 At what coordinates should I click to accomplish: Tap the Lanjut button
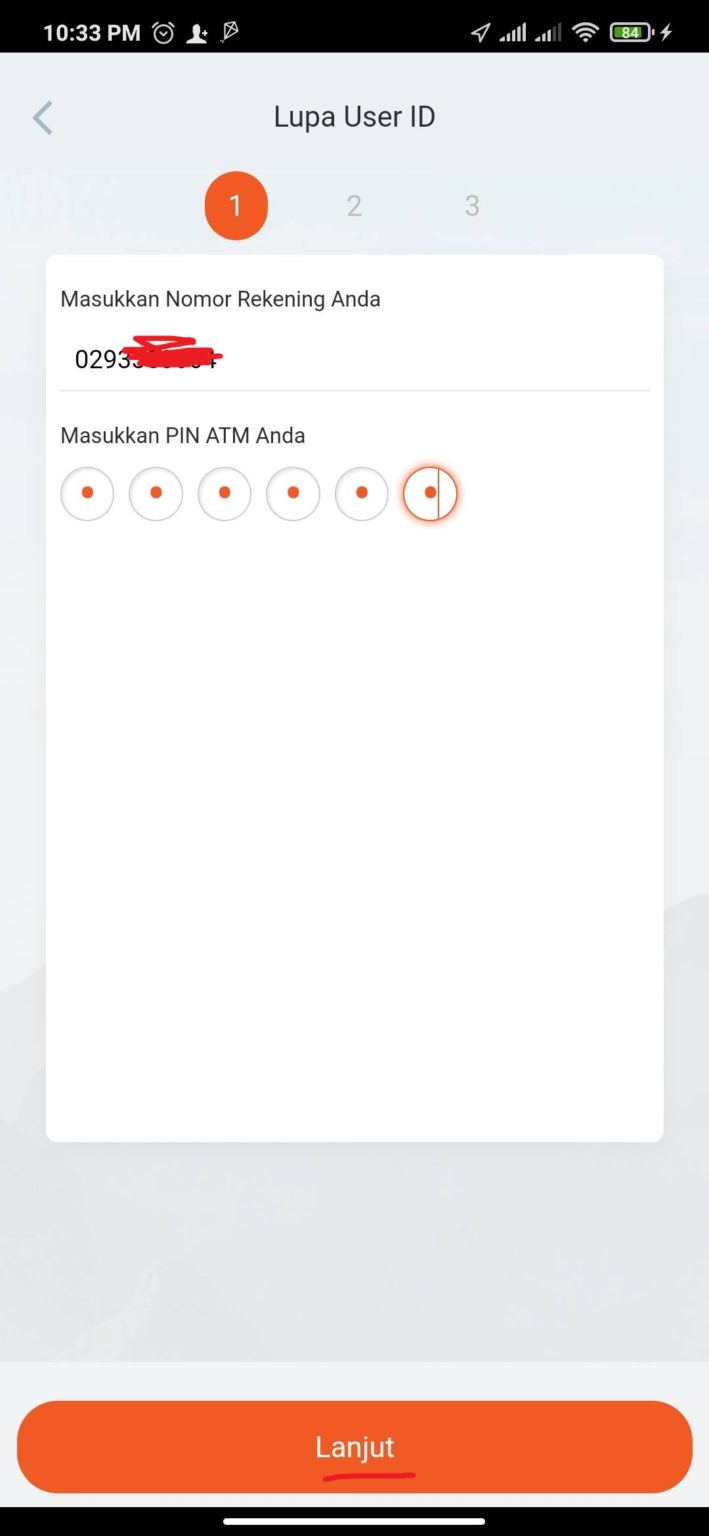click(x=354, y=1447)
